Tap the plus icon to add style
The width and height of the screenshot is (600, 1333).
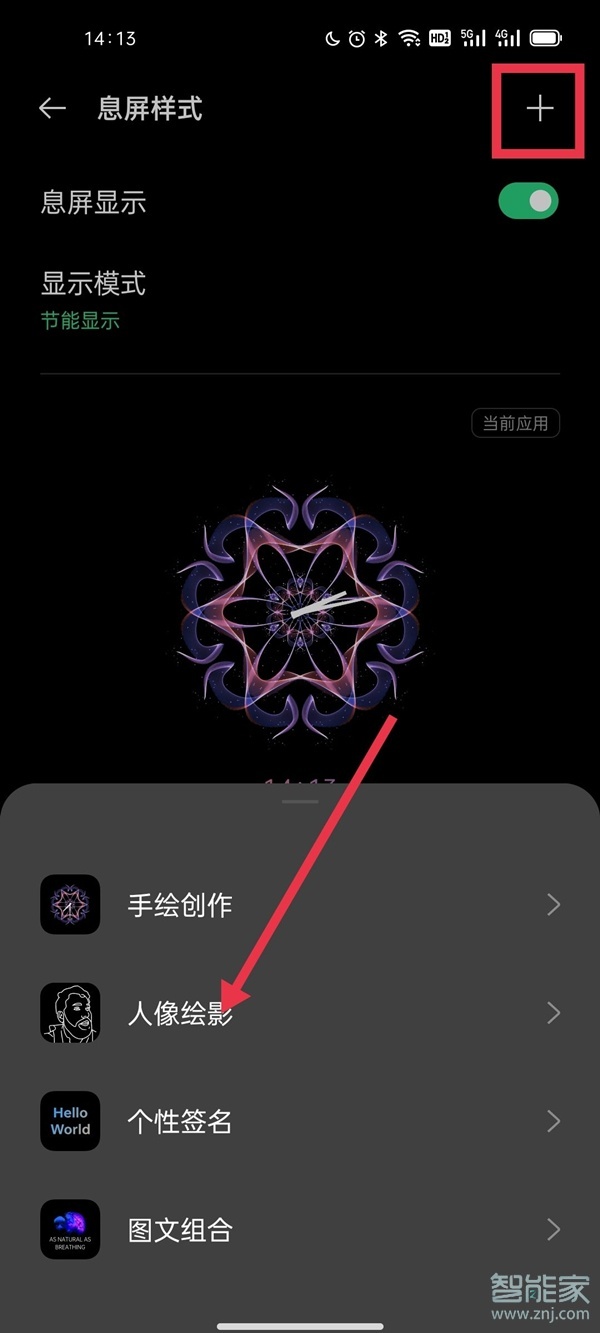coord(539,108)
